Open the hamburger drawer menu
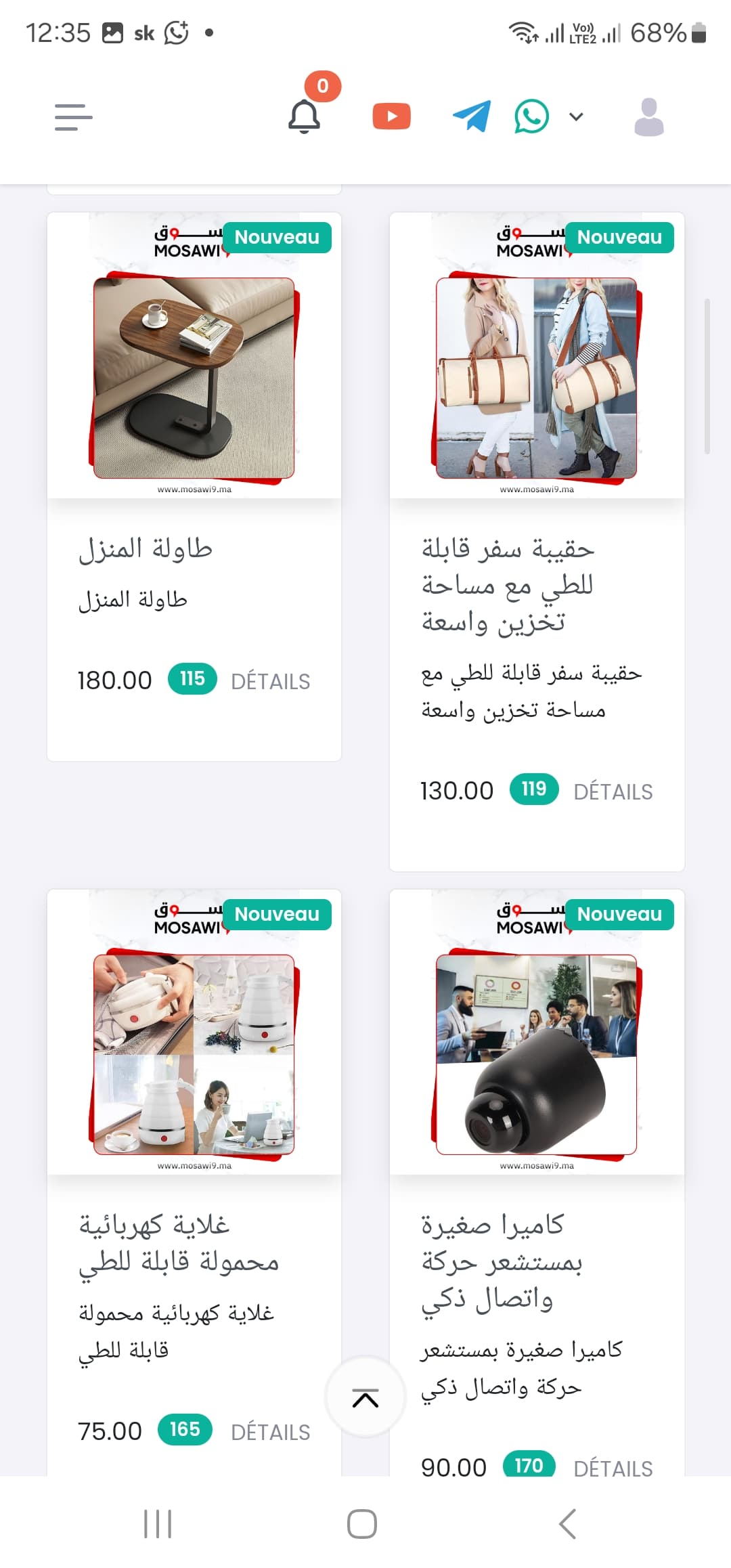Viewport: 731px width, 1568px height. [x=73, y=117]
